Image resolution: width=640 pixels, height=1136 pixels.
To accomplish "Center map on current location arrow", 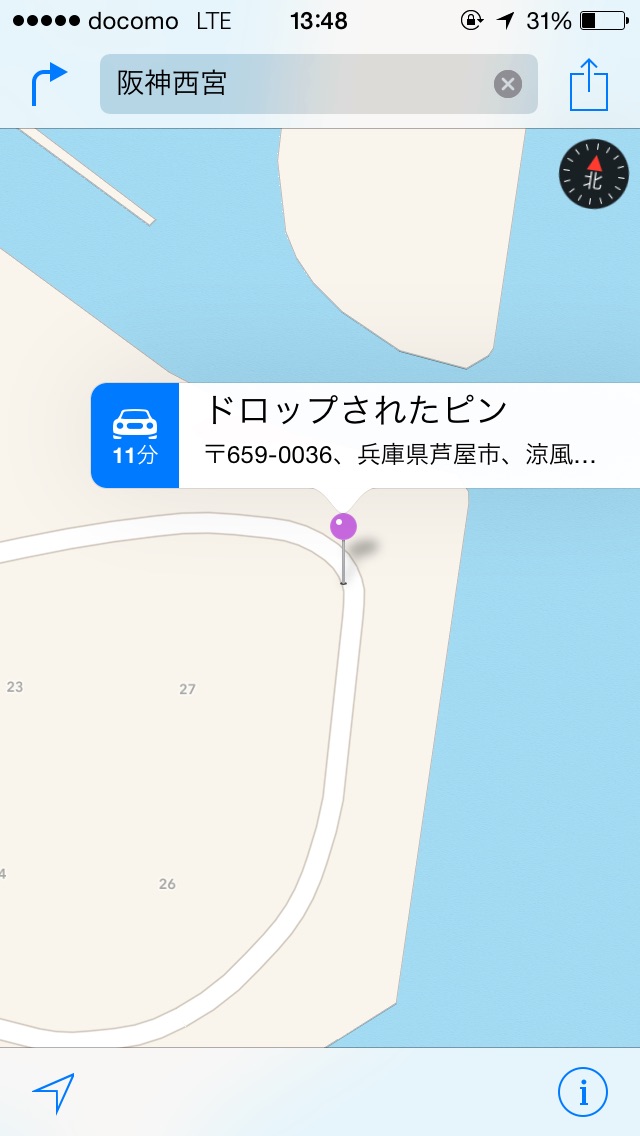I will [53, 1093].
